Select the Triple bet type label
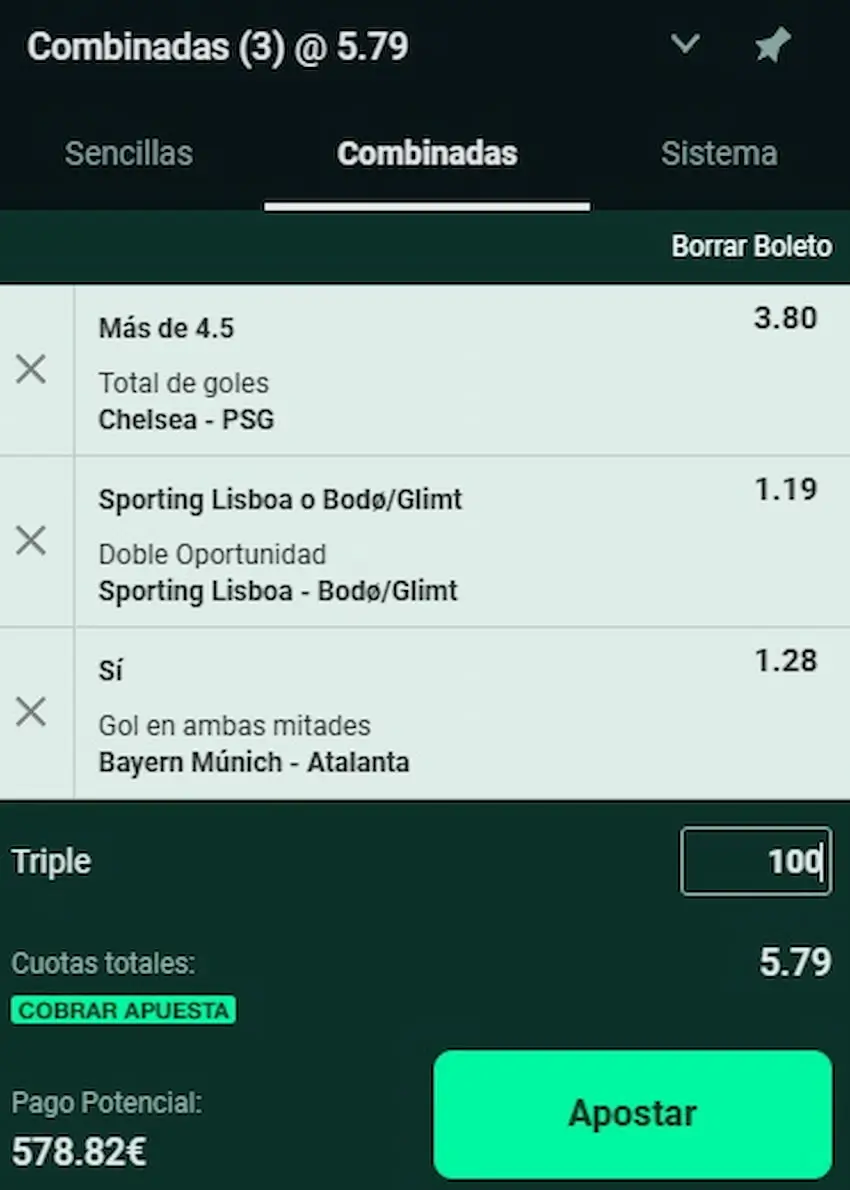Image resolution: width=850 pixels, height=1190 pixels. [x=50, y=861]
